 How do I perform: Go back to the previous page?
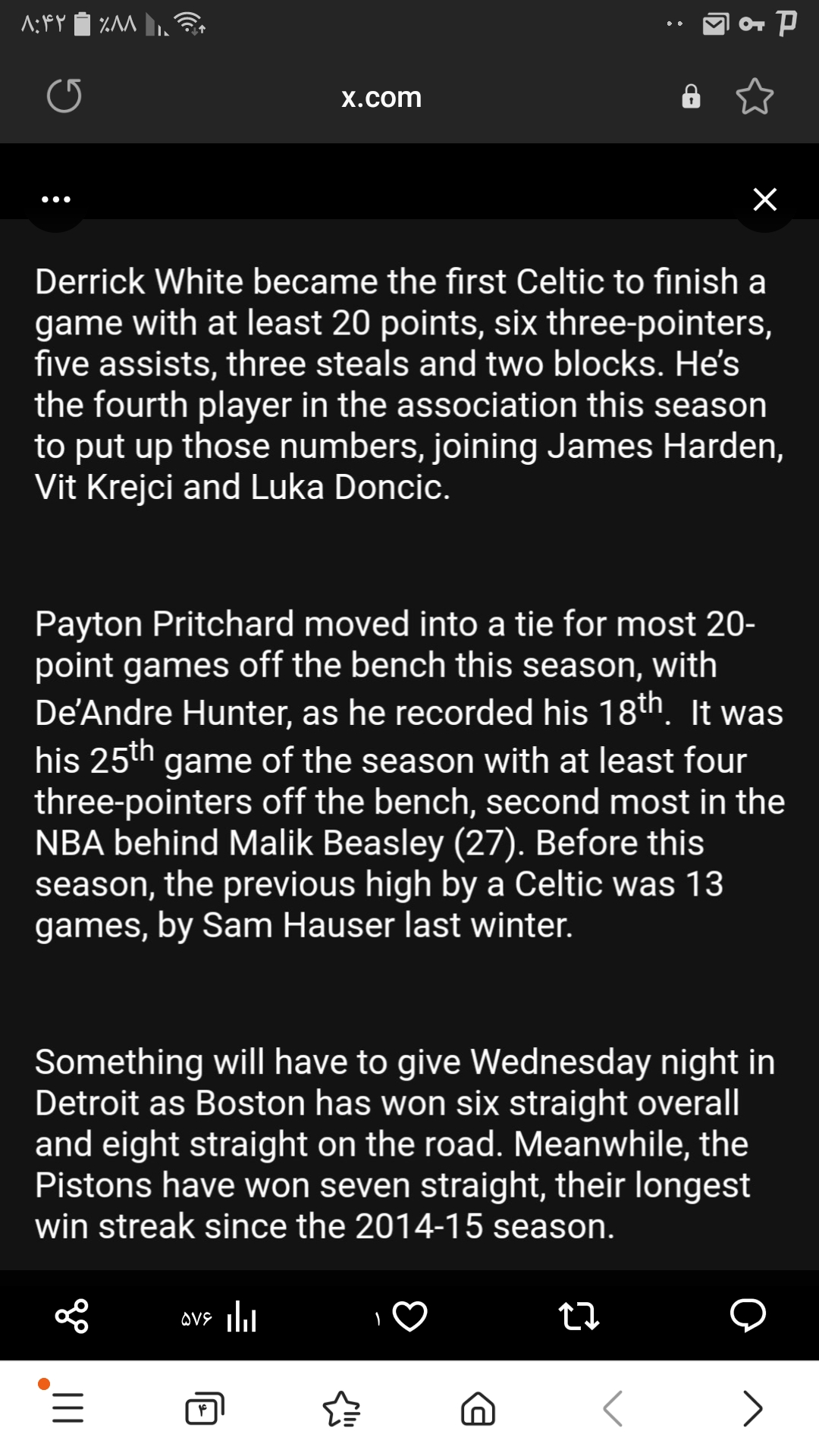[x=613, y=1409]
